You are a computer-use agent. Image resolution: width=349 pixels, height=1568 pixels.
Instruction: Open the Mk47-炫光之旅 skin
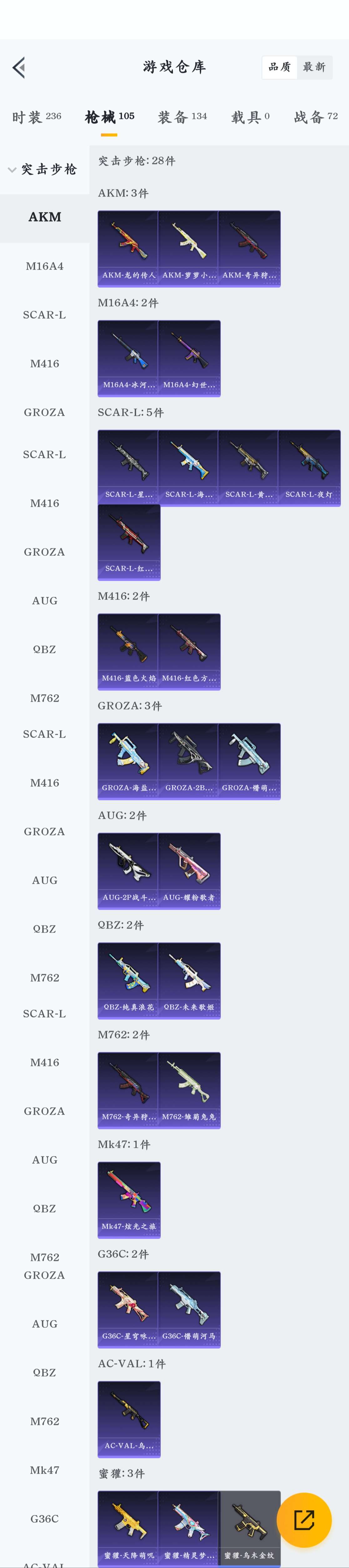129,1200
